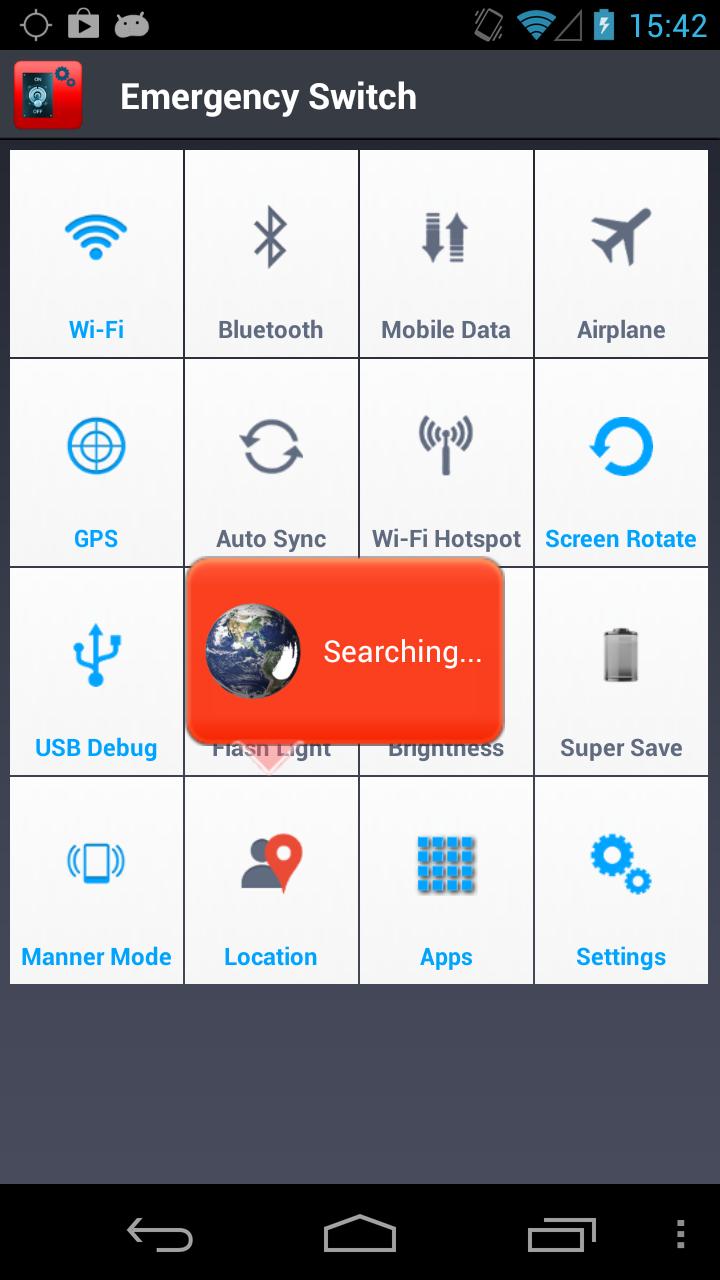Toggle Screen Rotate
The width and height of the screenshot is (720, 1280).
[621, 463]
